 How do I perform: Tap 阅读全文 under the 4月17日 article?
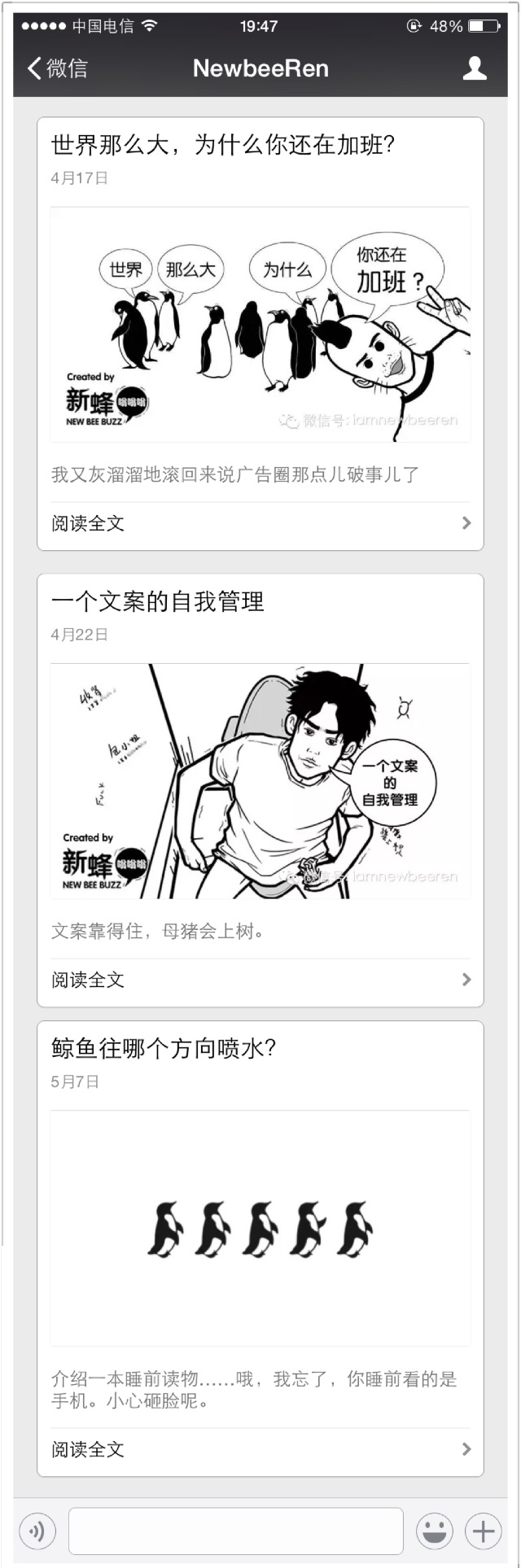[260, 523]
